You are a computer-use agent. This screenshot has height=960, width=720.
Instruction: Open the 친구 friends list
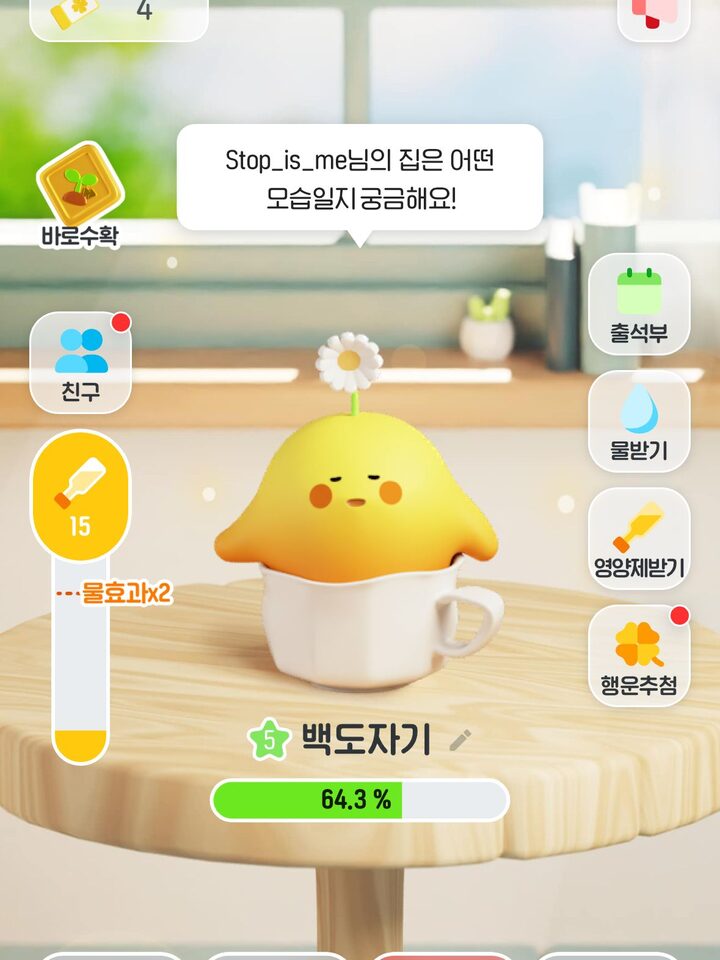tap(80, 362)
